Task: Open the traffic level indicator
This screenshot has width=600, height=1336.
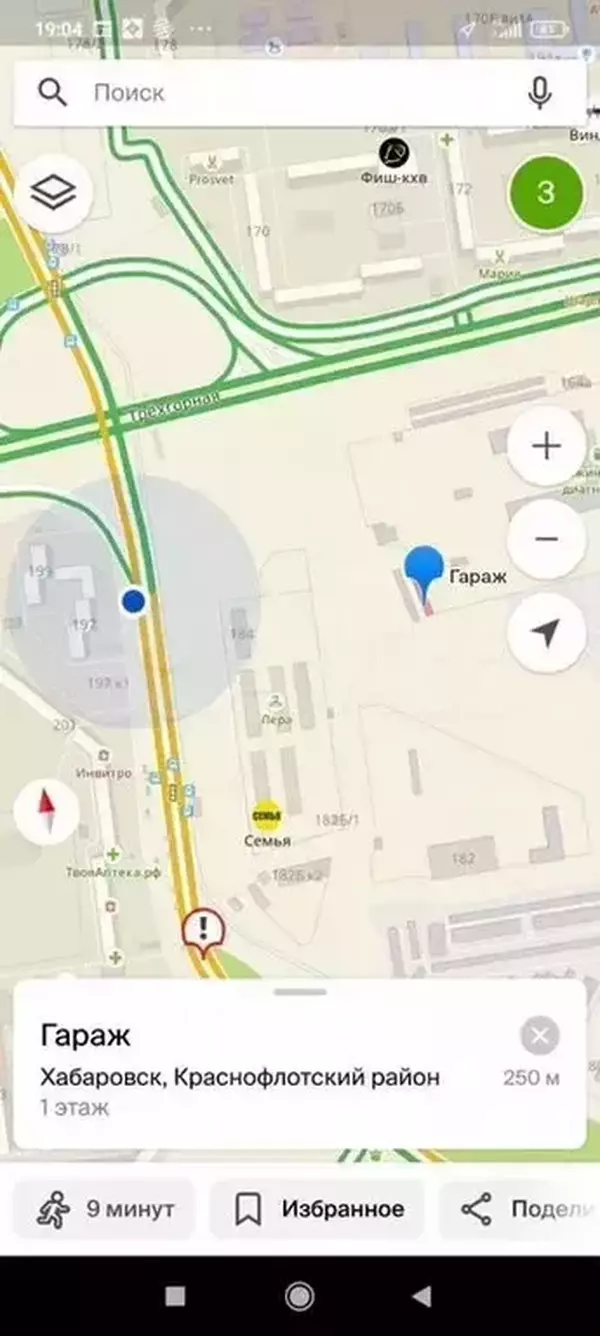Action: point(545,192)
